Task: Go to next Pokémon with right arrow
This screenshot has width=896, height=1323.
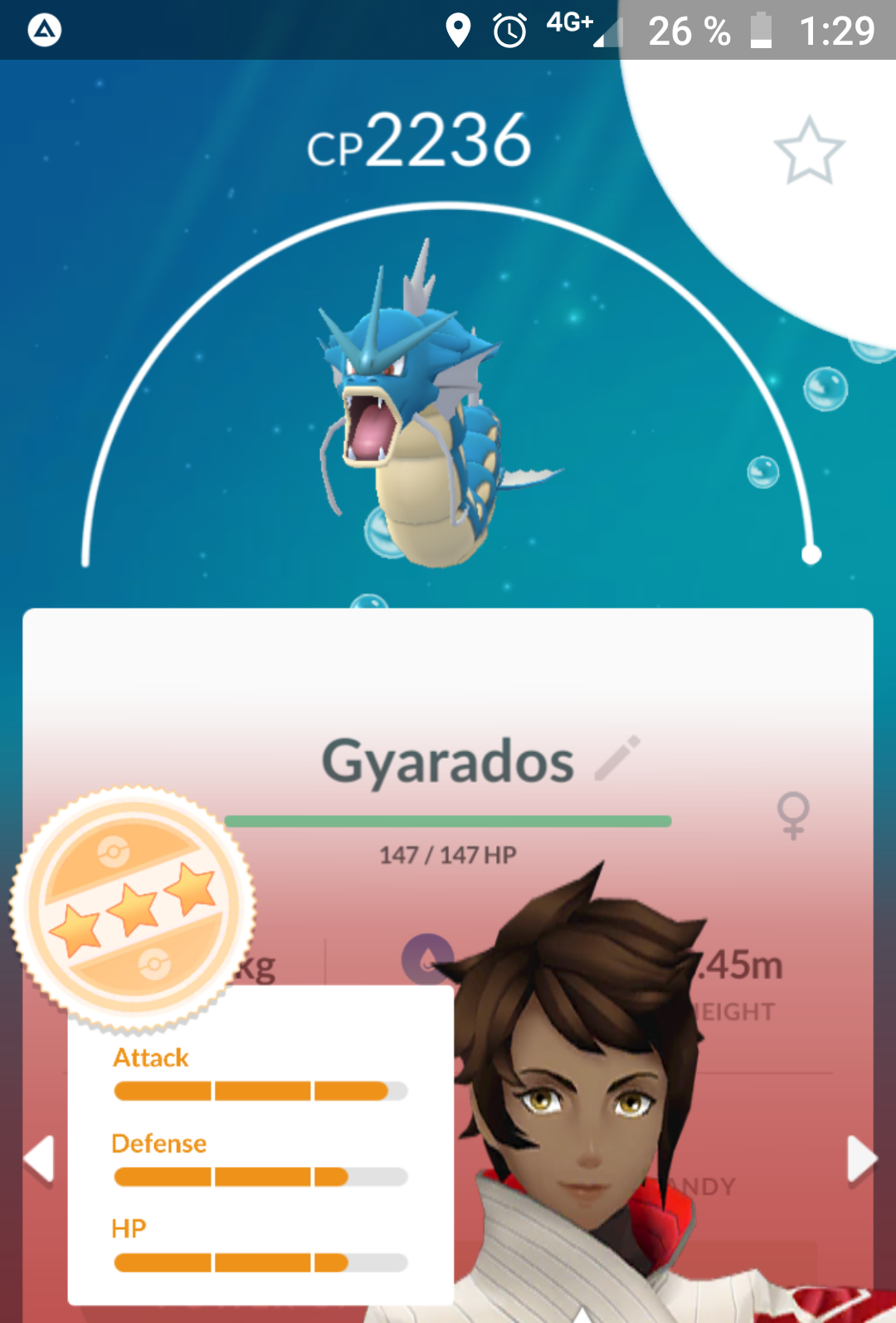Action: (861, 1158)
